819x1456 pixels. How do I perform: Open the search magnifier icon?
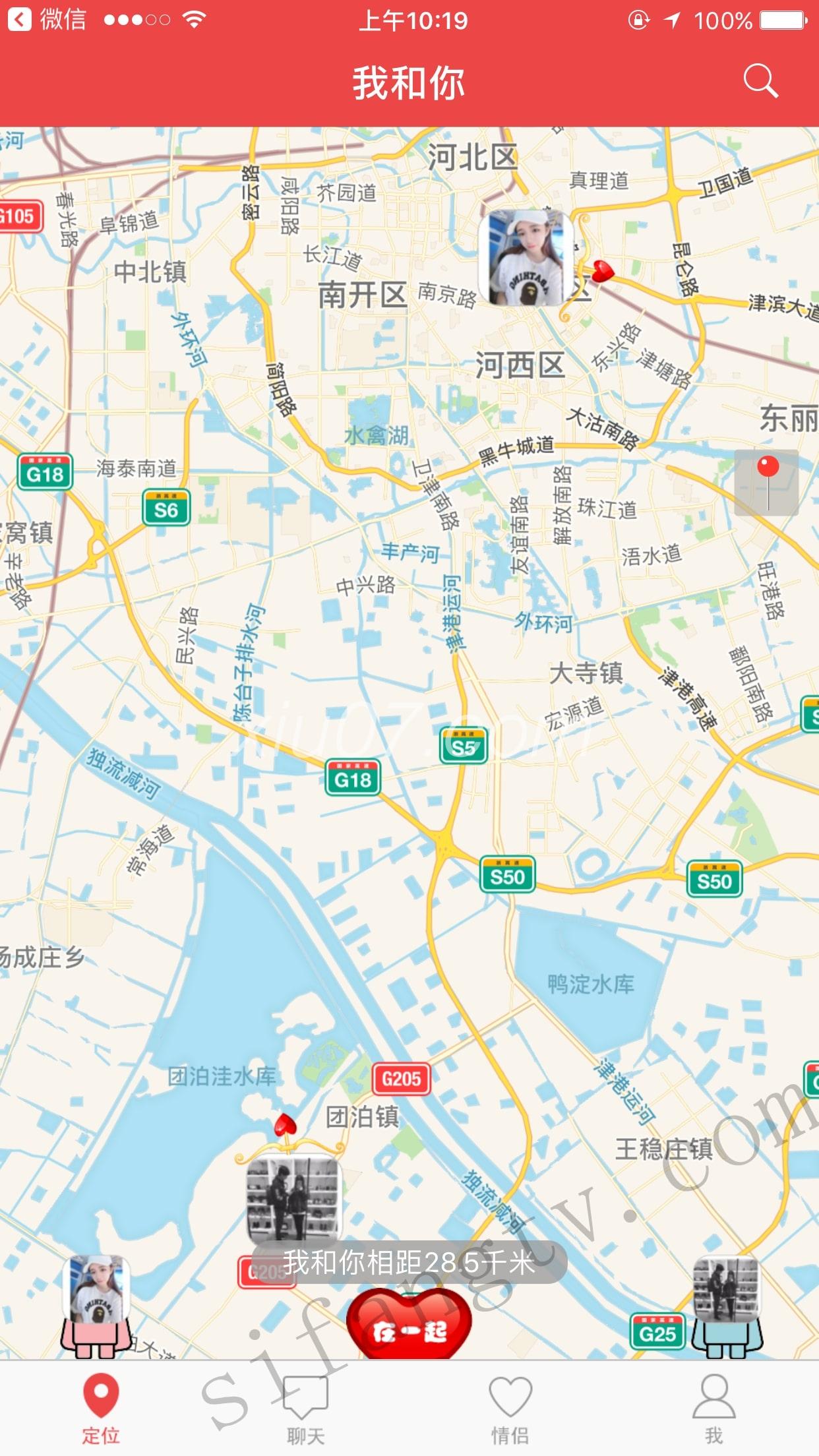pos(760,82)
